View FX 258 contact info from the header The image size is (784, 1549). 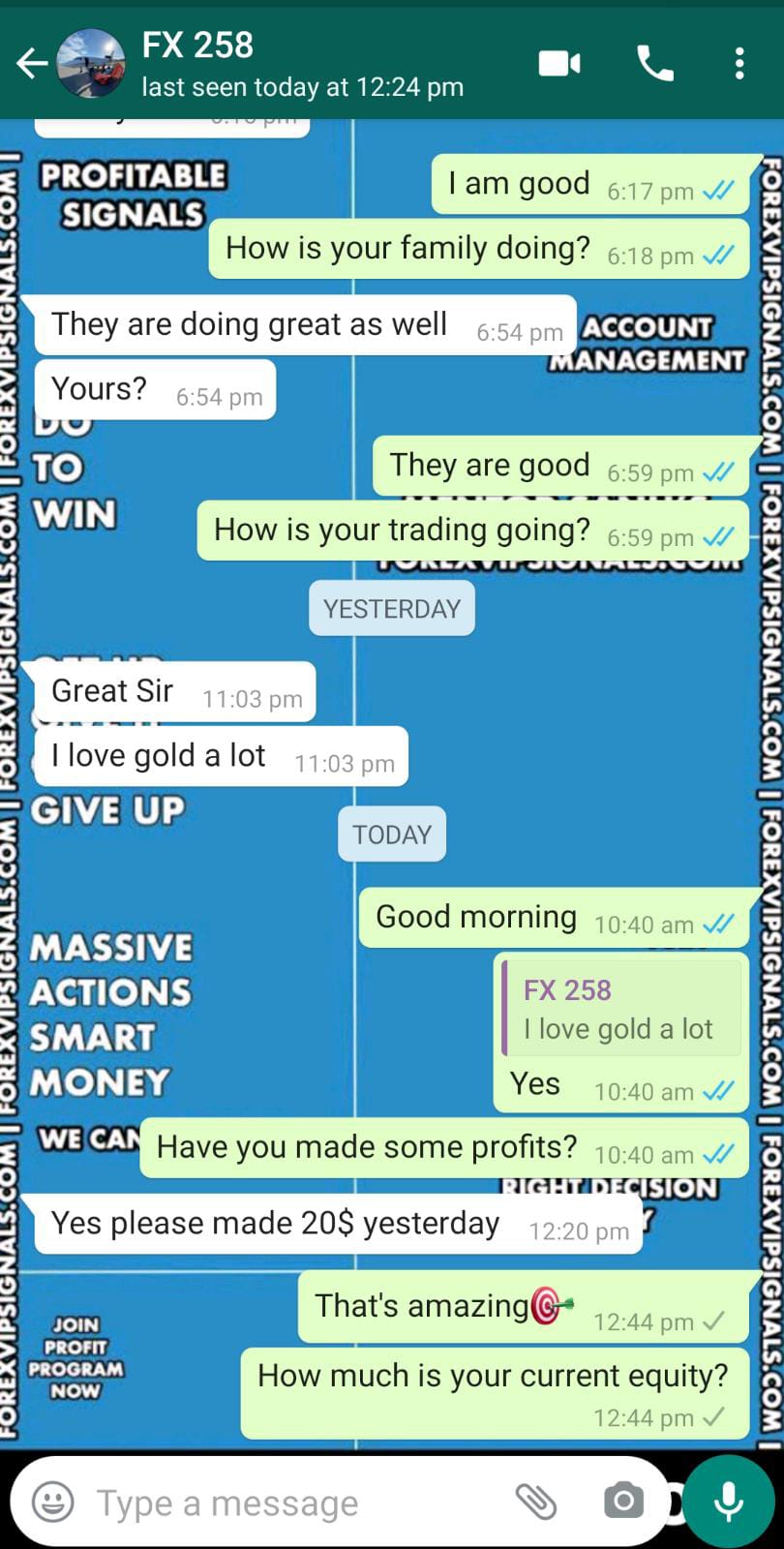pos(300,64)
